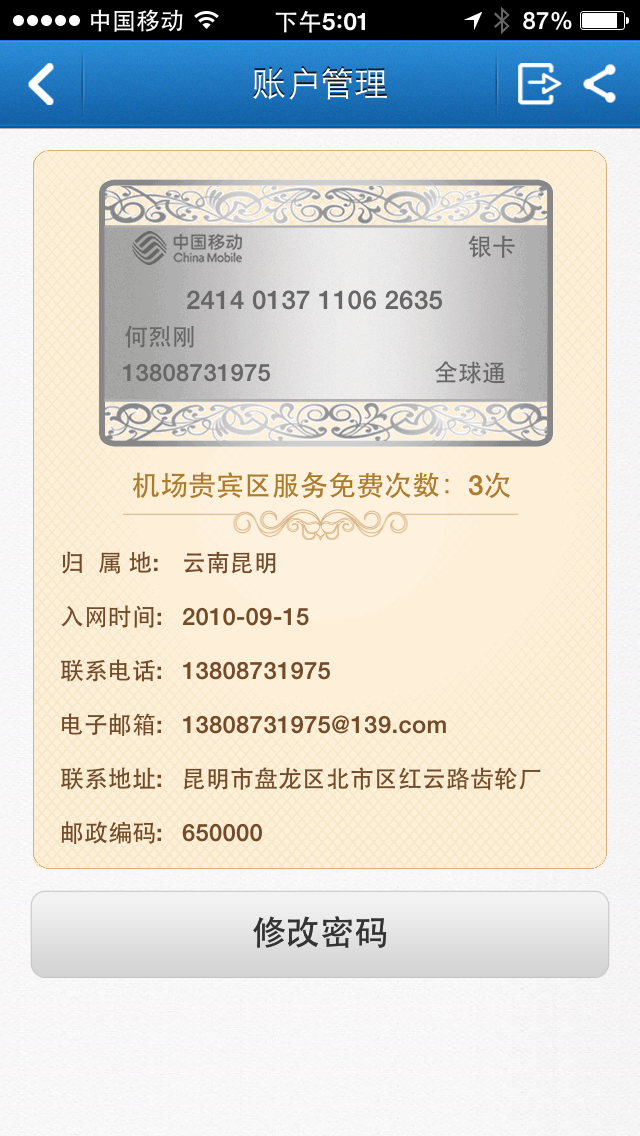Tap the logout icon in the header
Screen dimensions: 640x1136
pyautogui.click(x=538, y=84)
